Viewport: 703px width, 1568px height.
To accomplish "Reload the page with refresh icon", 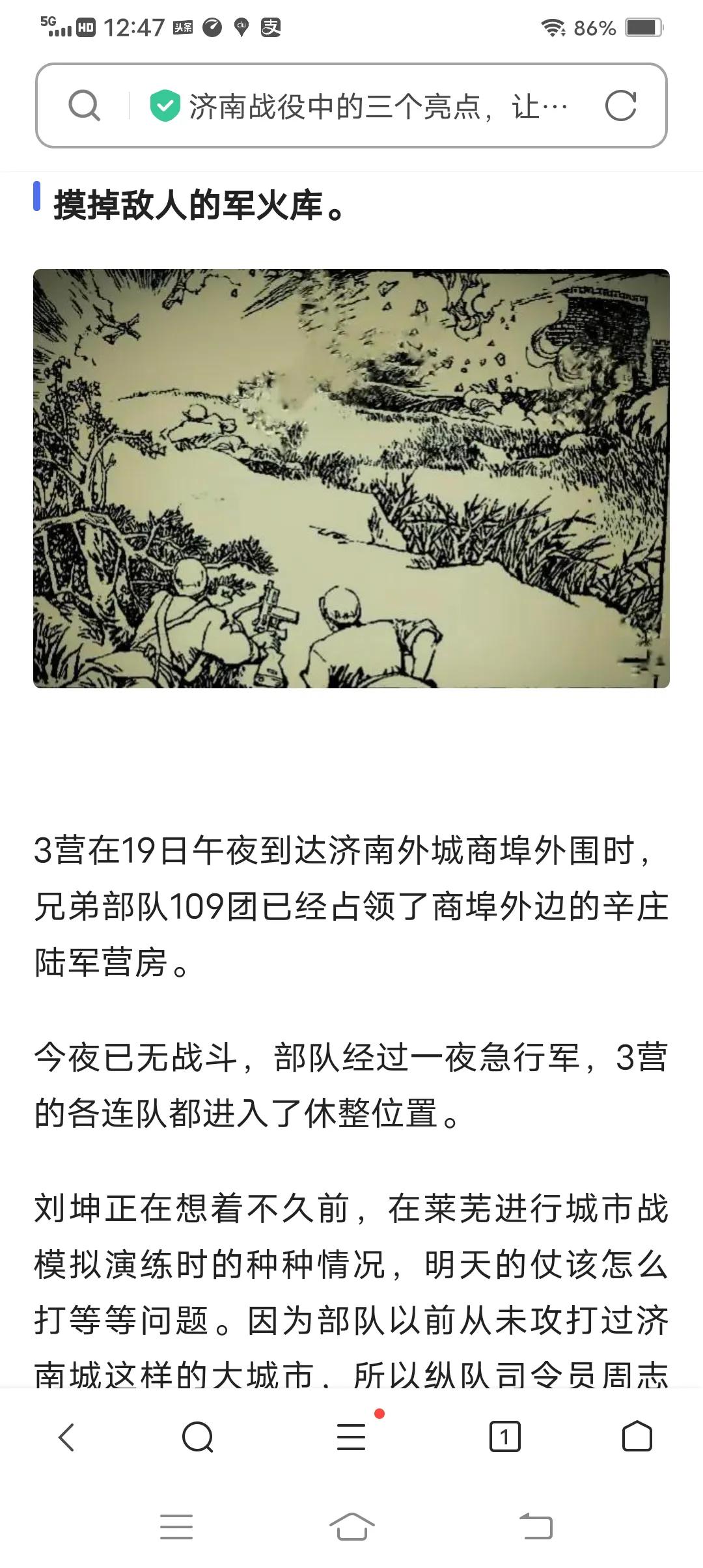I will coord(620,106).
